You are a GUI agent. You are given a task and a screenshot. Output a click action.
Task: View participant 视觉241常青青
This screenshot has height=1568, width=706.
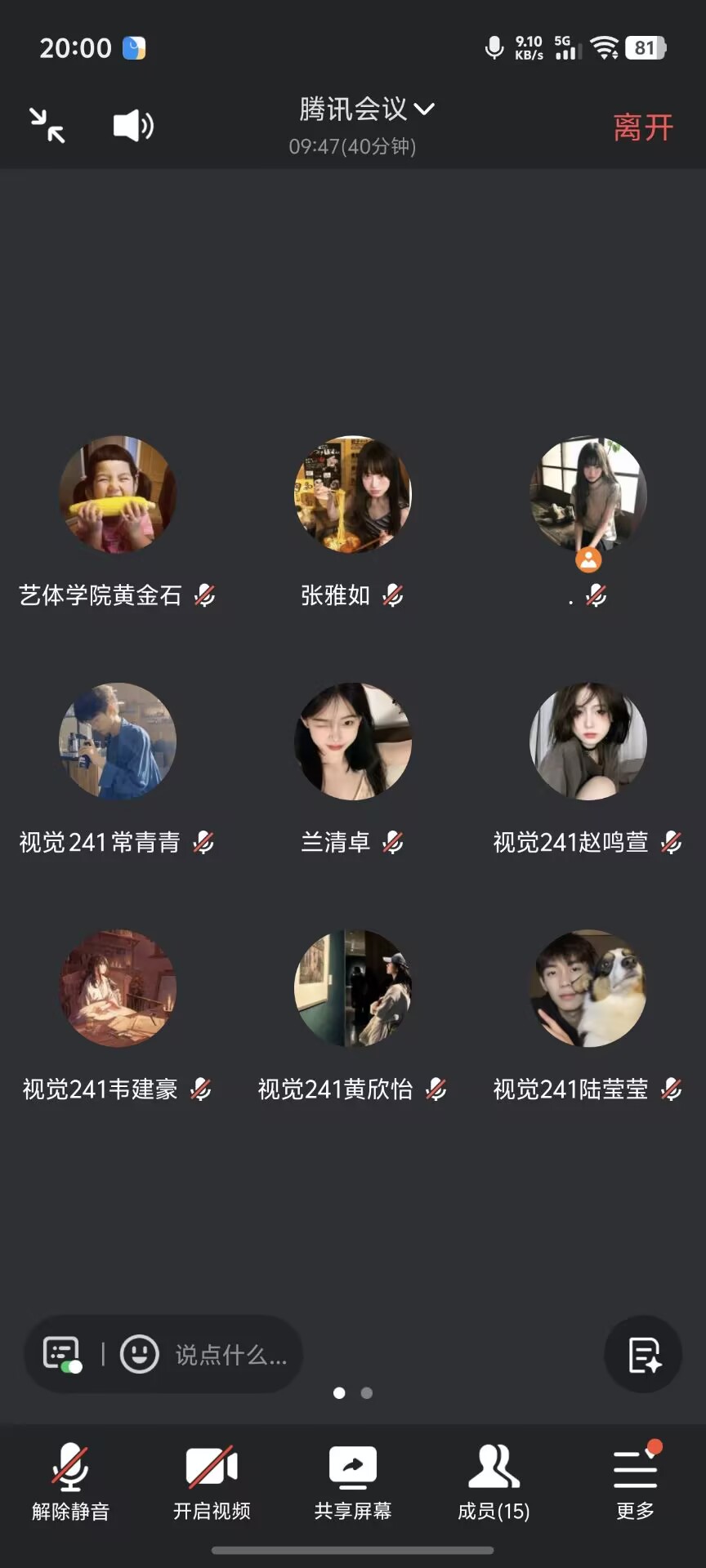[118, 742]
